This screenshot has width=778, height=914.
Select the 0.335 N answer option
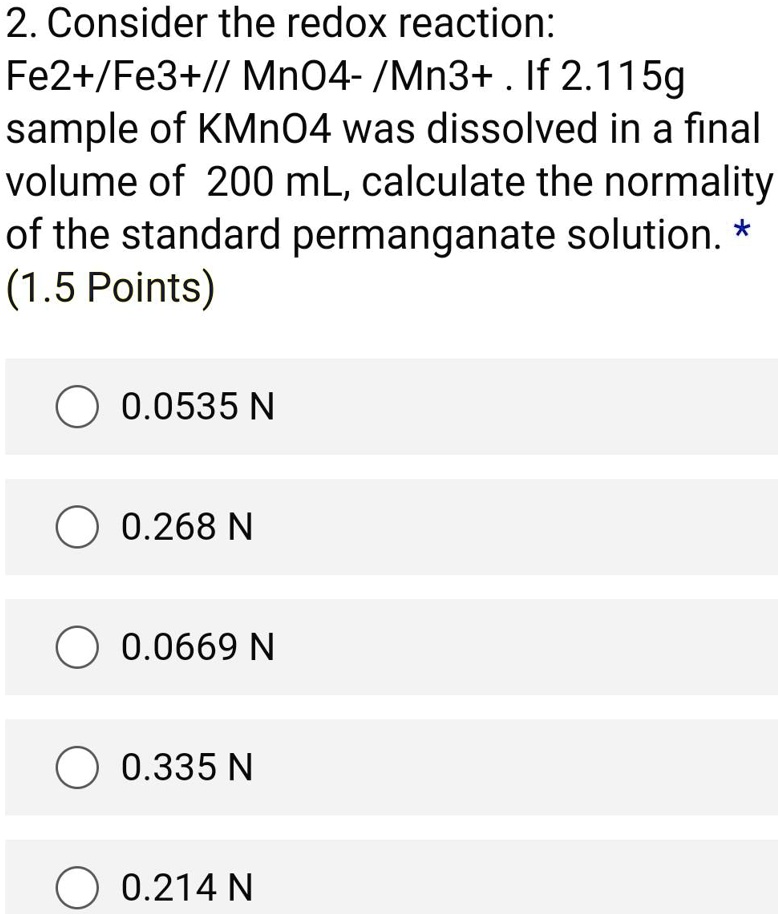(x=77, y=768)
